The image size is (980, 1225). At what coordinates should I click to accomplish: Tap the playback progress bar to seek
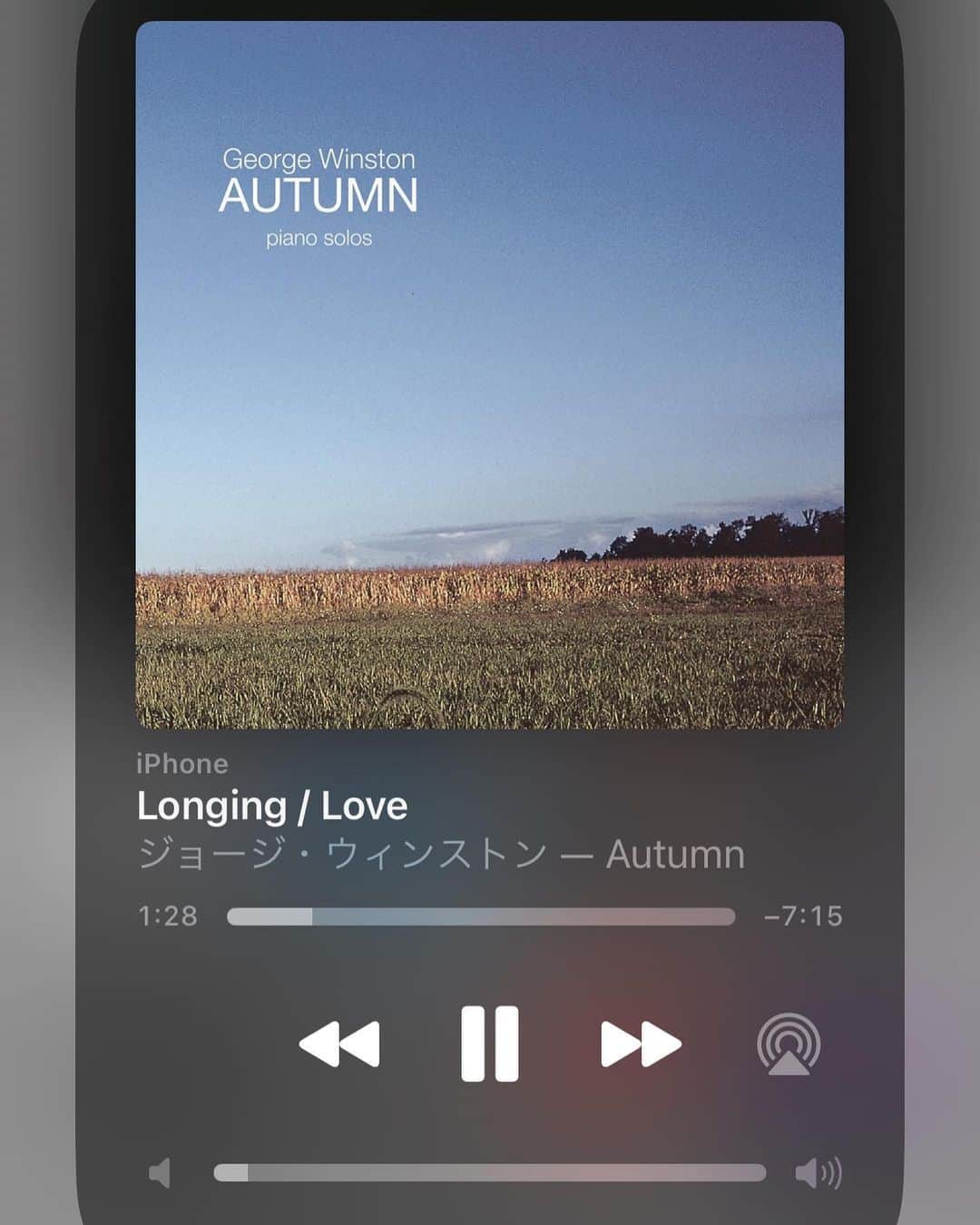click(480, 916)
